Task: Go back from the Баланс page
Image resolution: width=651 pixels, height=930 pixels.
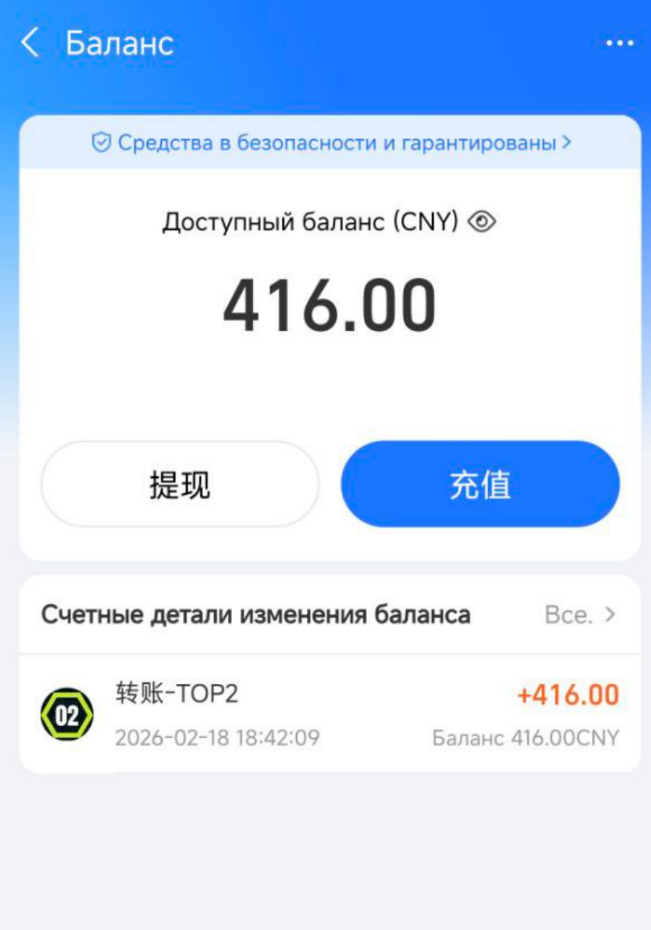Action: tap(30, 43)
